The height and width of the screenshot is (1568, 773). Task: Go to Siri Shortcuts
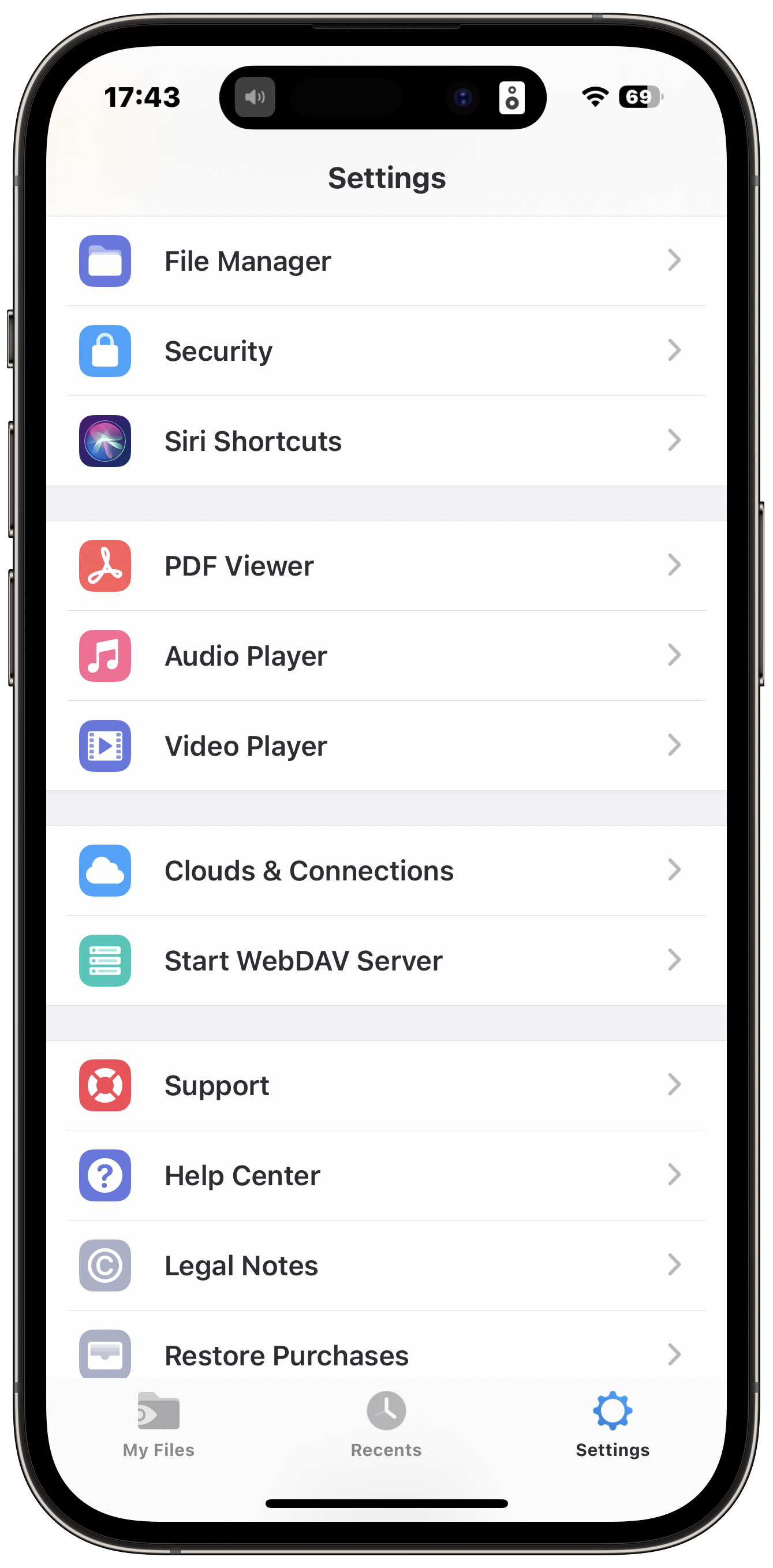(386, 441)
